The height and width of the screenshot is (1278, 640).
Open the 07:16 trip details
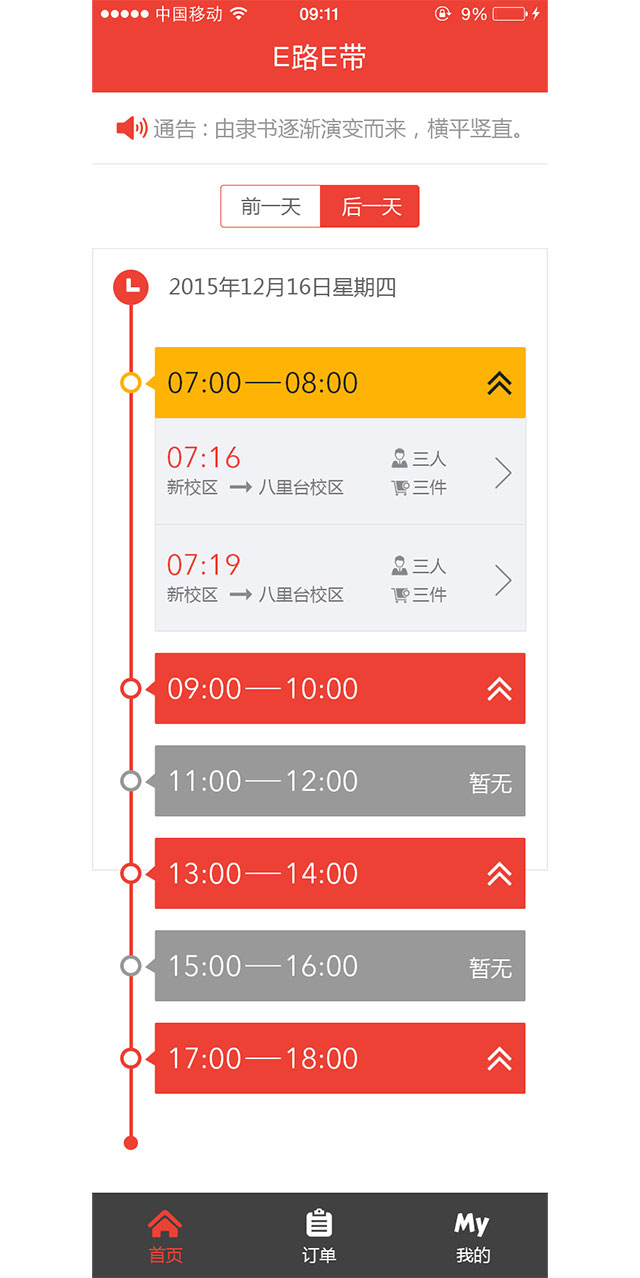340,471
